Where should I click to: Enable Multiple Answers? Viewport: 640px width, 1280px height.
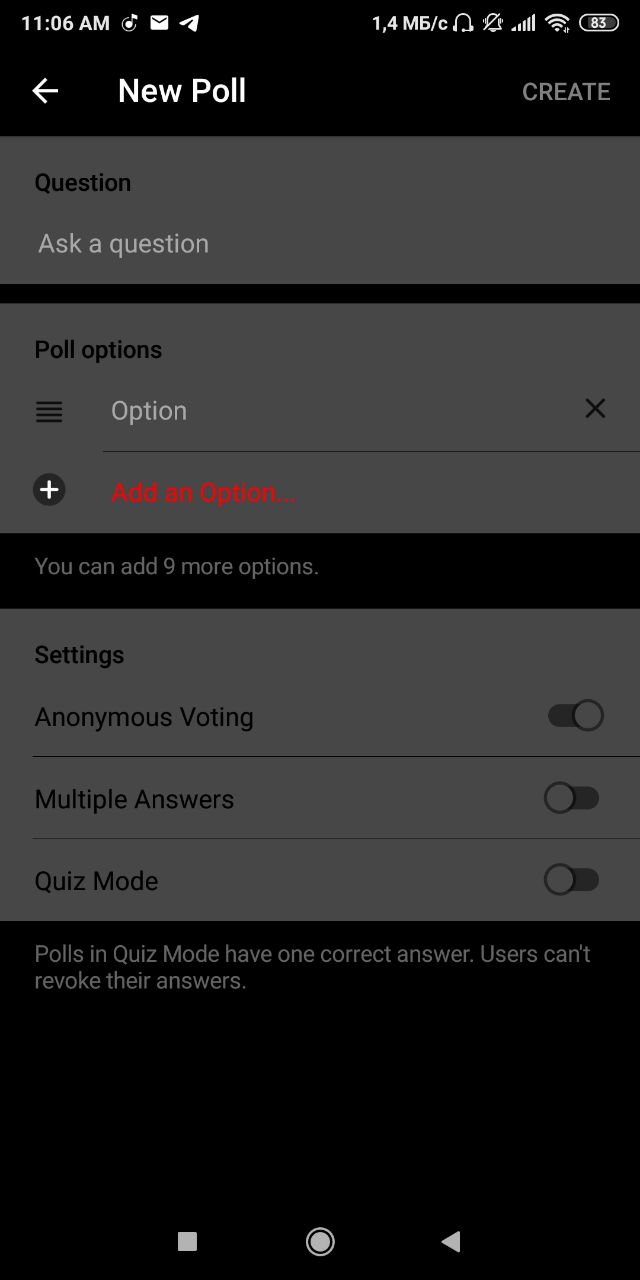(571, 798)
